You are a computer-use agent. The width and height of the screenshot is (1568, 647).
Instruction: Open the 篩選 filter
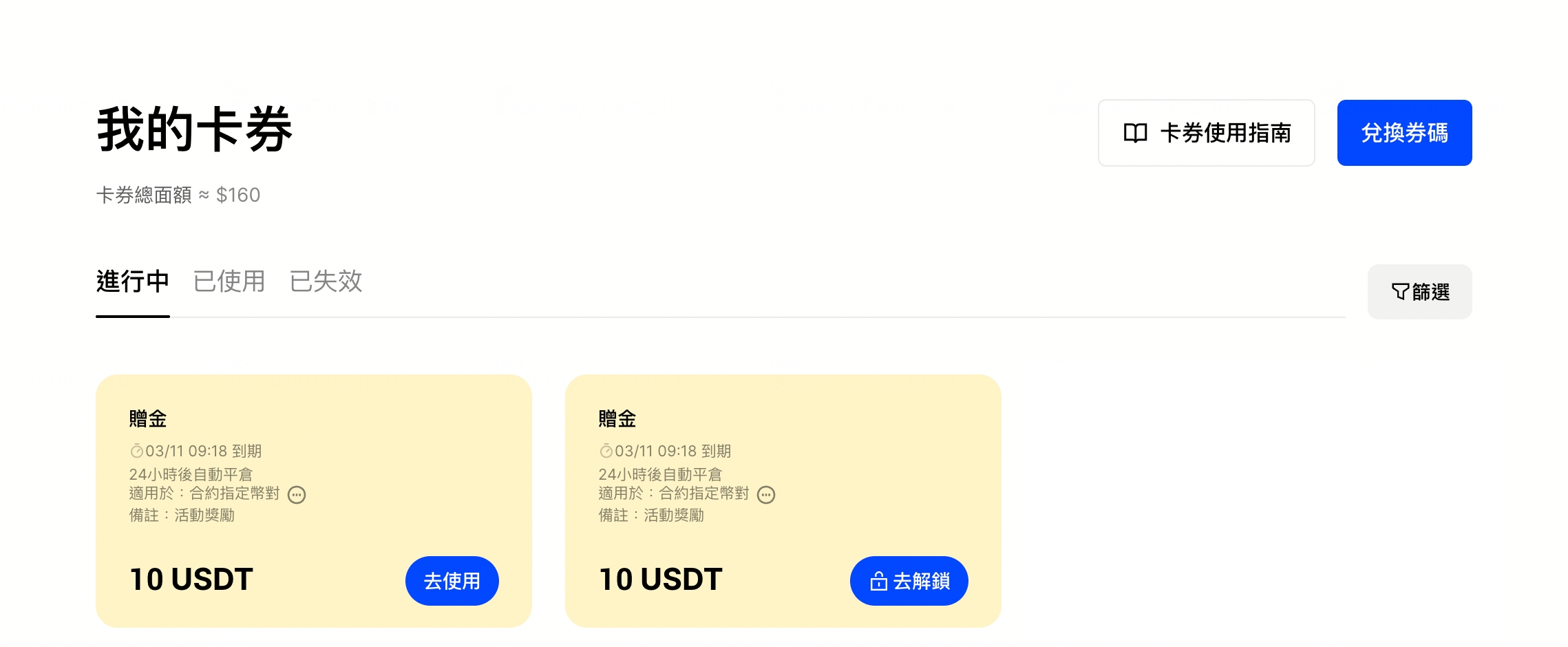click(1419, 292)
